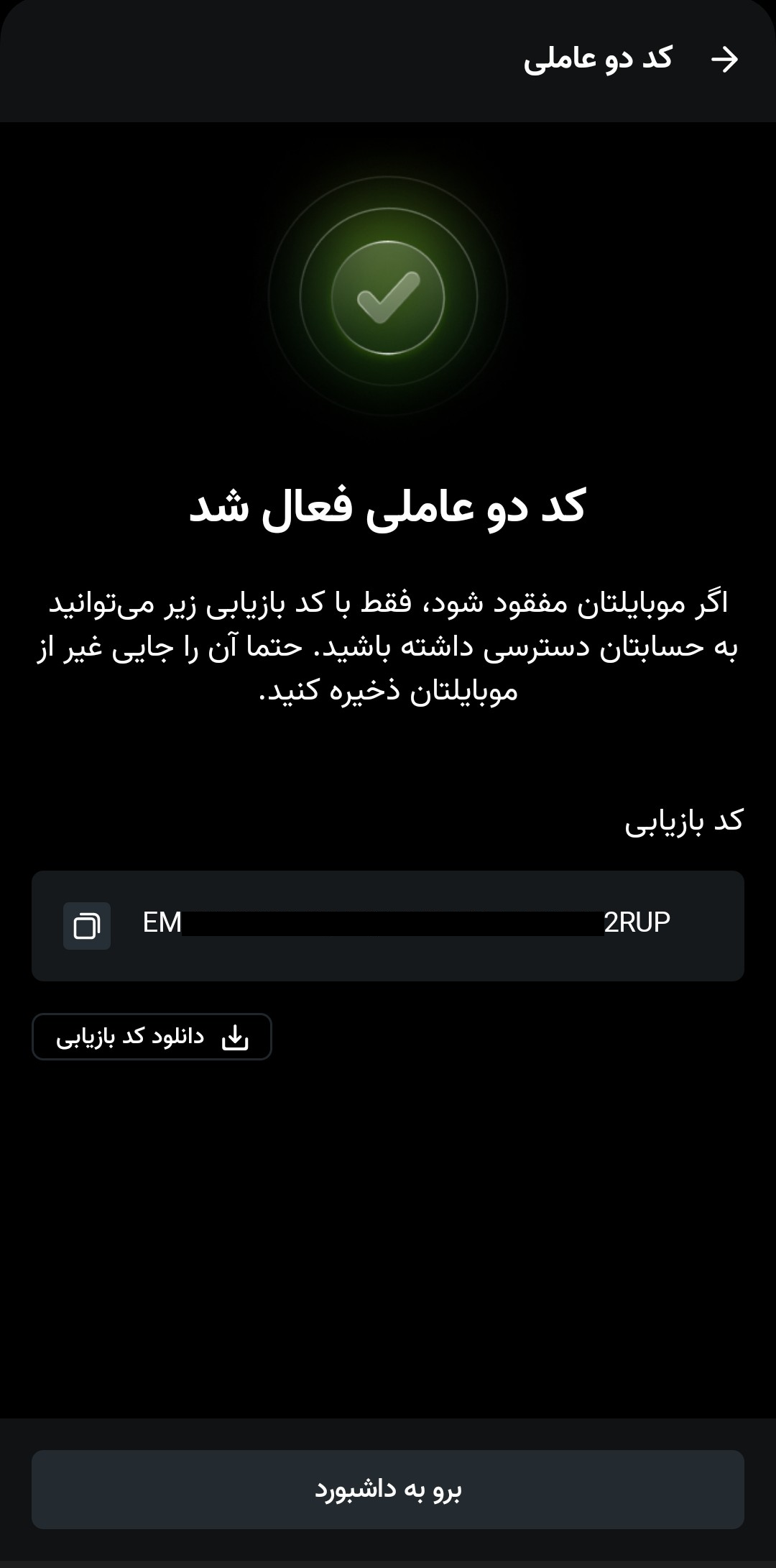Download the recovery code (دانلود کد بازیابی)
This screenshot has height=1568, width=776.
tap(152, 1037)
